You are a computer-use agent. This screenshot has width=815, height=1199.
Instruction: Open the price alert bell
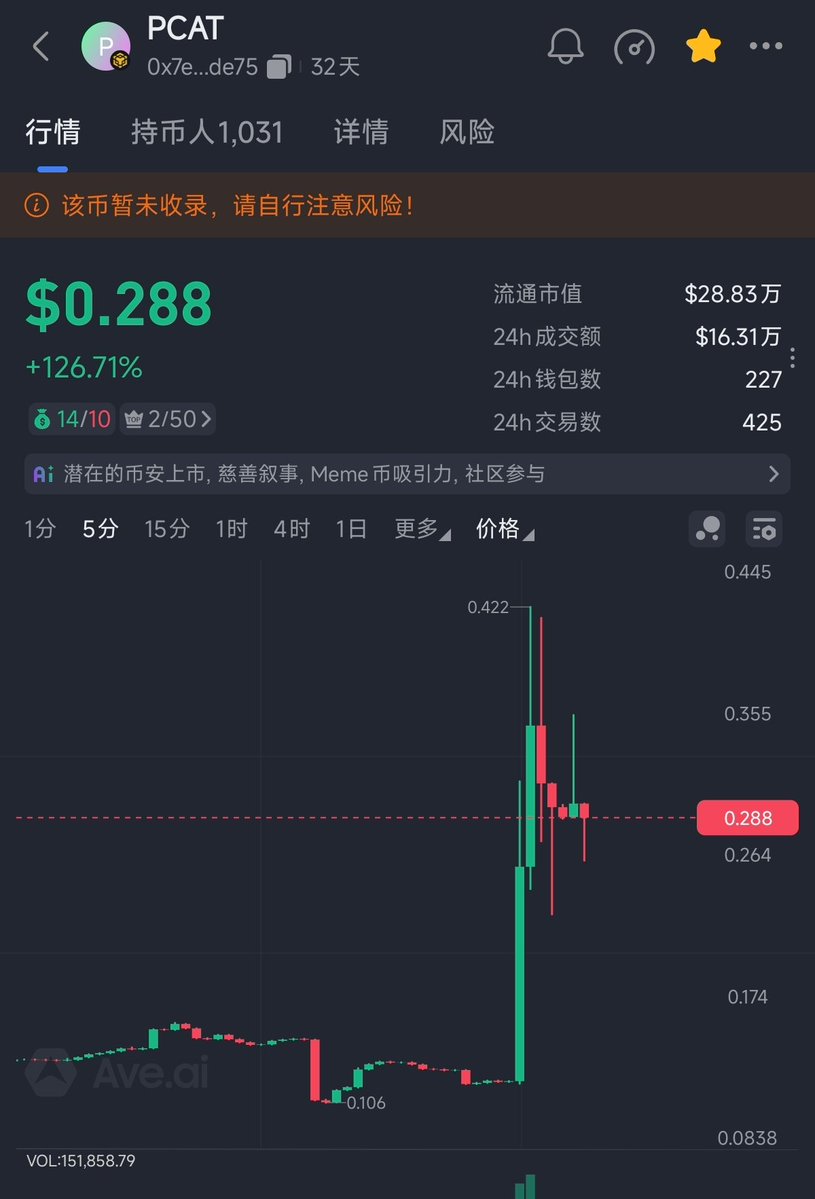point(565,46)
